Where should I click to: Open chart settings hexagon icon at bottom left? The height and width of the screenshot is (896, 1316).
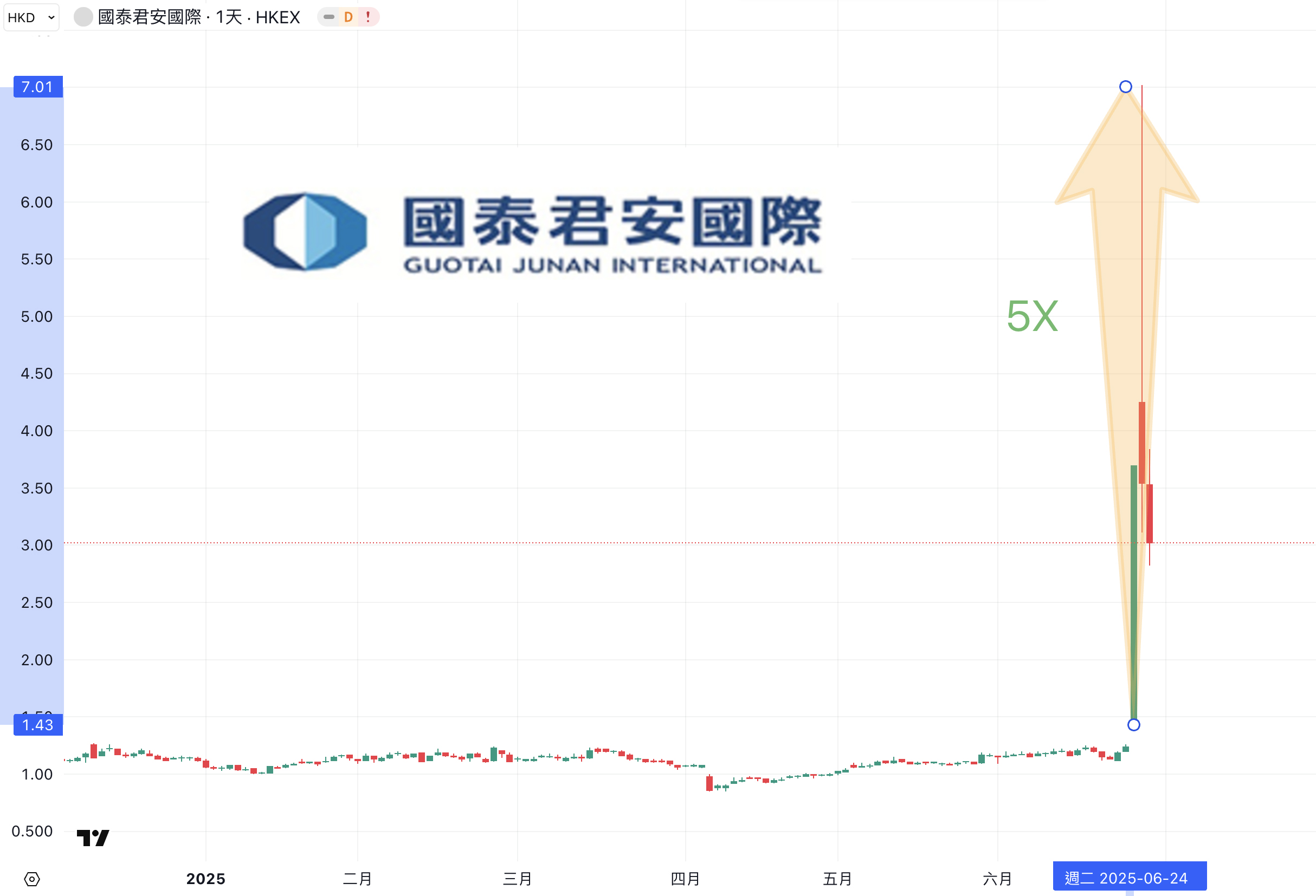[x=33, y=879]
